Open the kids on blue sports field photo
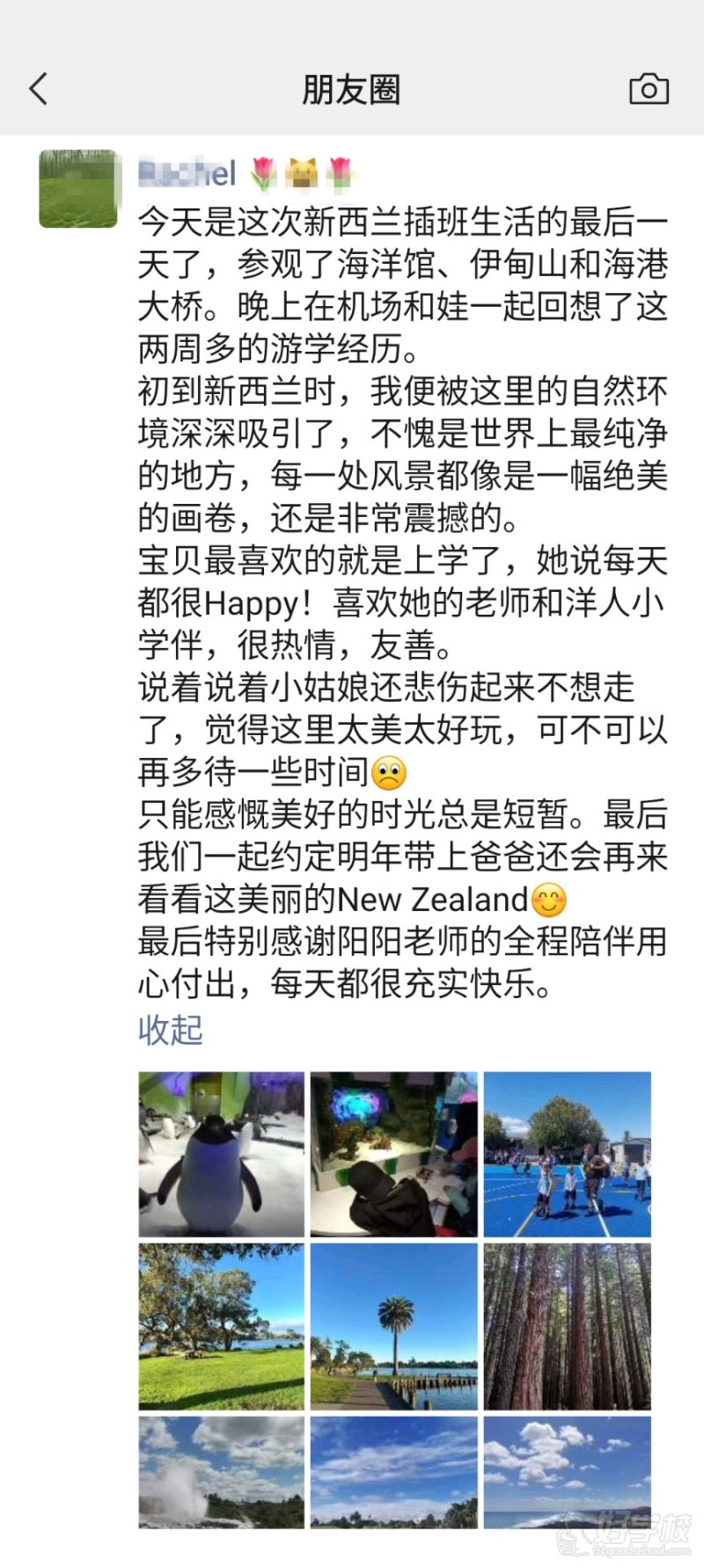Viewport: 704px width, 1568px height. [568, 1153]
